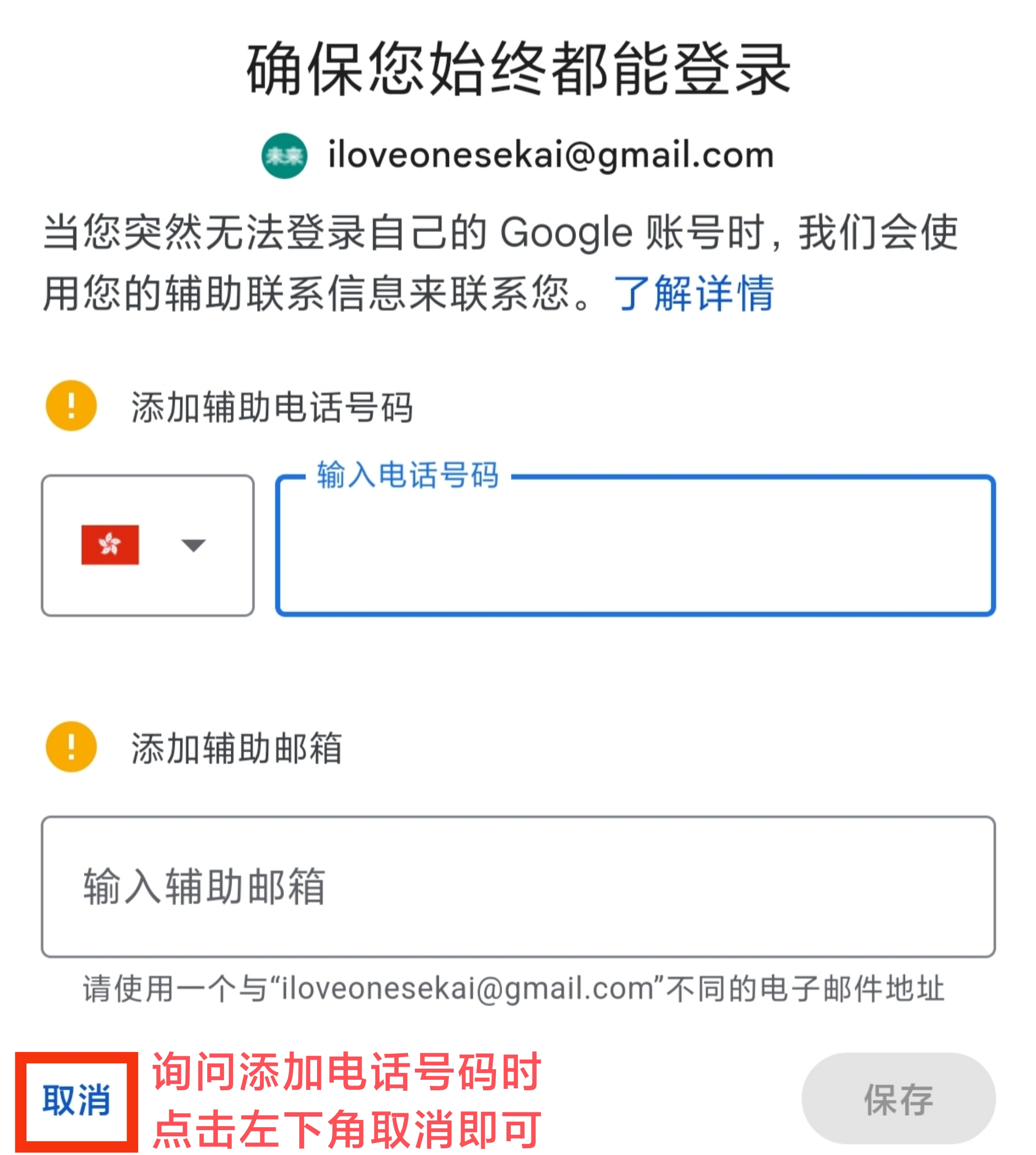The image size is (1036, 1155).
Task: Tap the 输入辅助邮箱 field
Action: point(518,887)
